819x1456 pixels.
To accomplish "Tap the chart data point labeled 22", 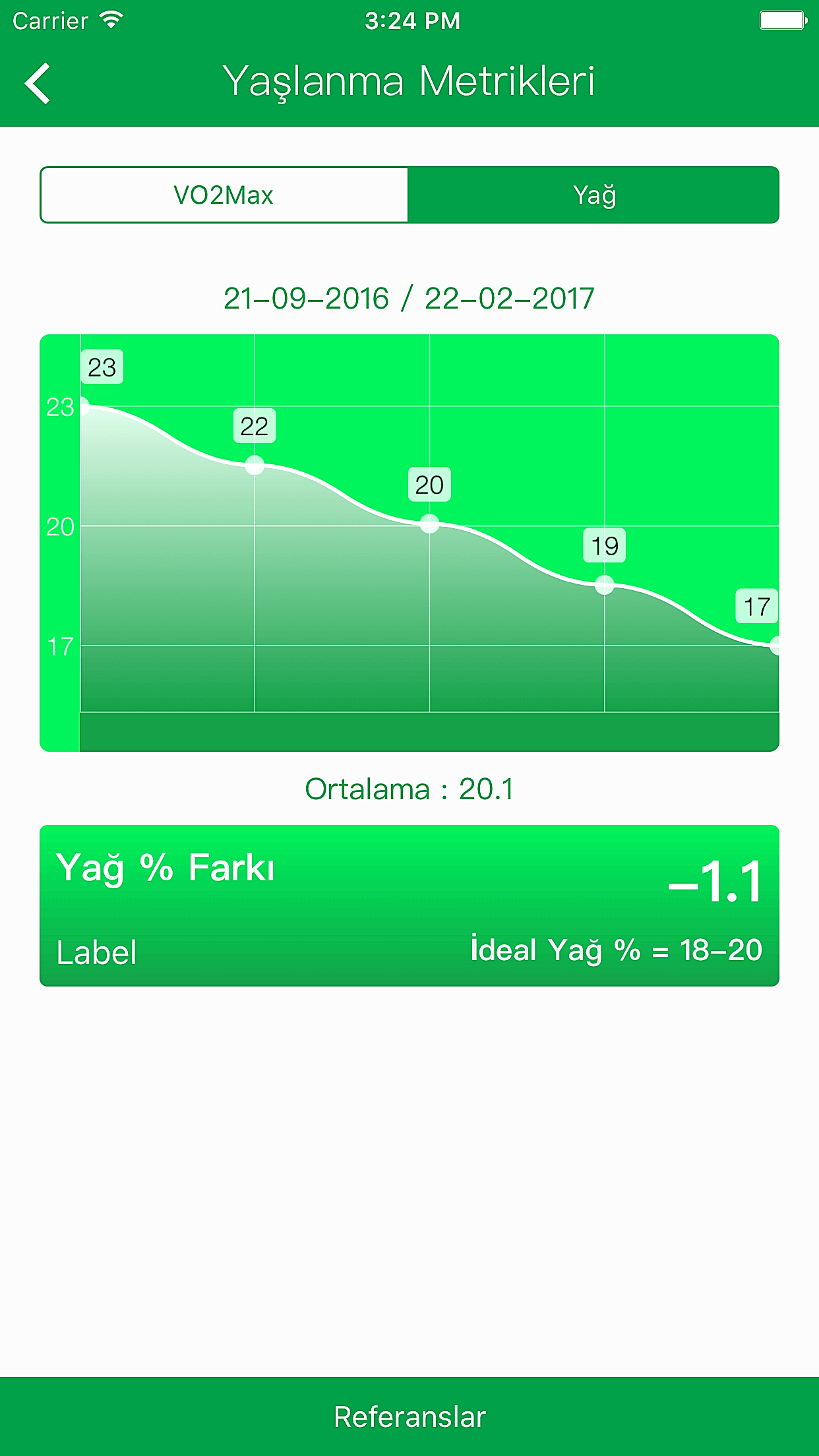I will 255,466.
